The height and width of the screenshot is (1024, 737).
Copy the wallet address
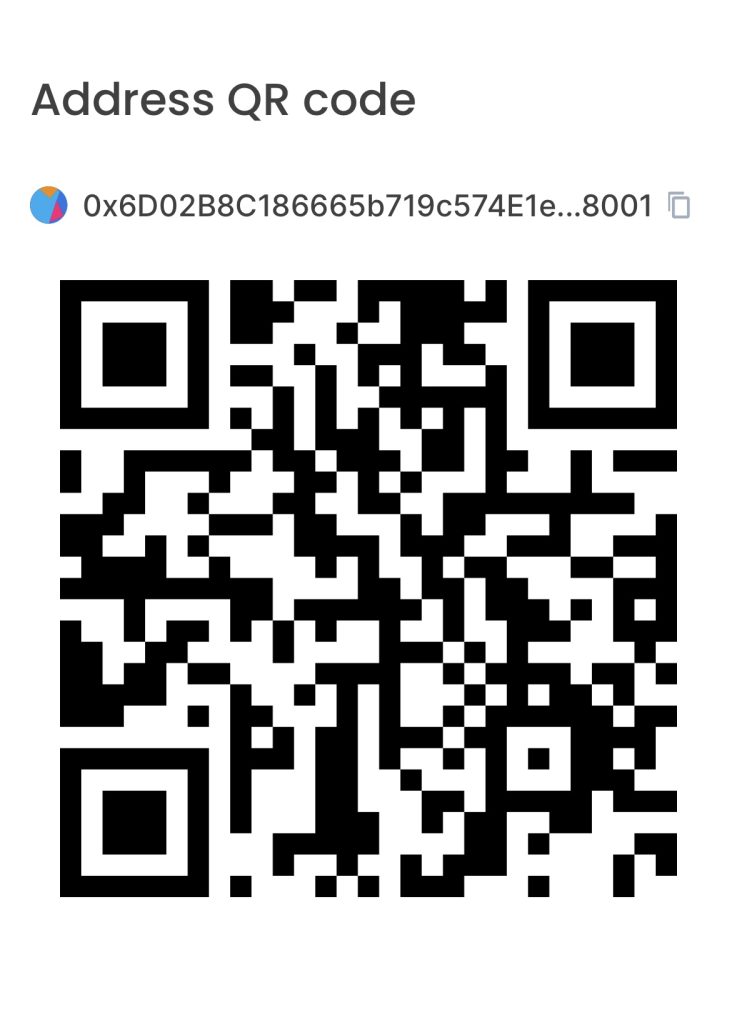click(x=679, y=206)
